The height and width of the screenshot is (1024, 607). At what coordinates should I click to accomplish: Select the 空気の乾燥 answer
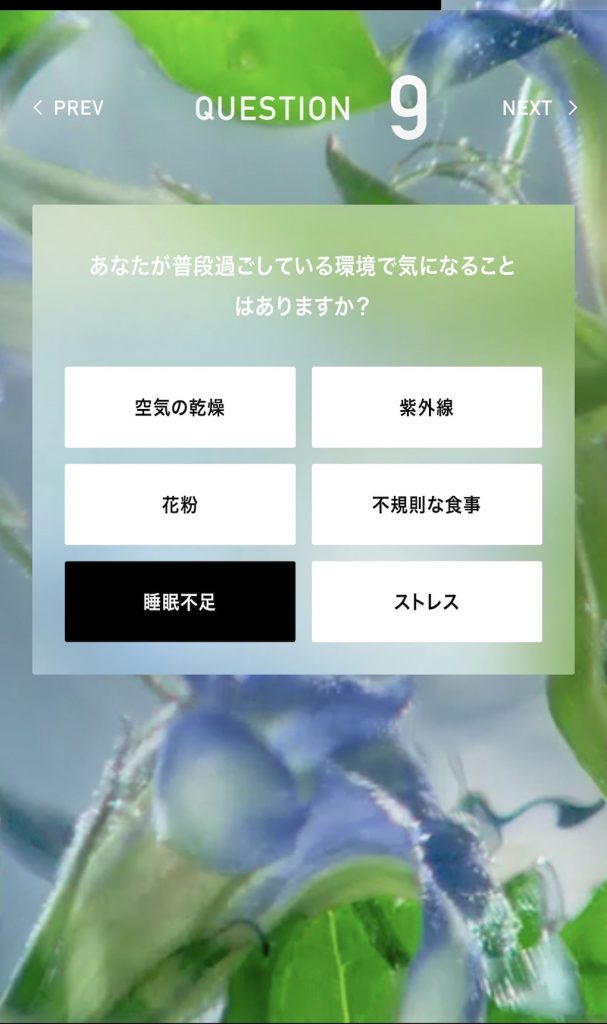point(180,407)
